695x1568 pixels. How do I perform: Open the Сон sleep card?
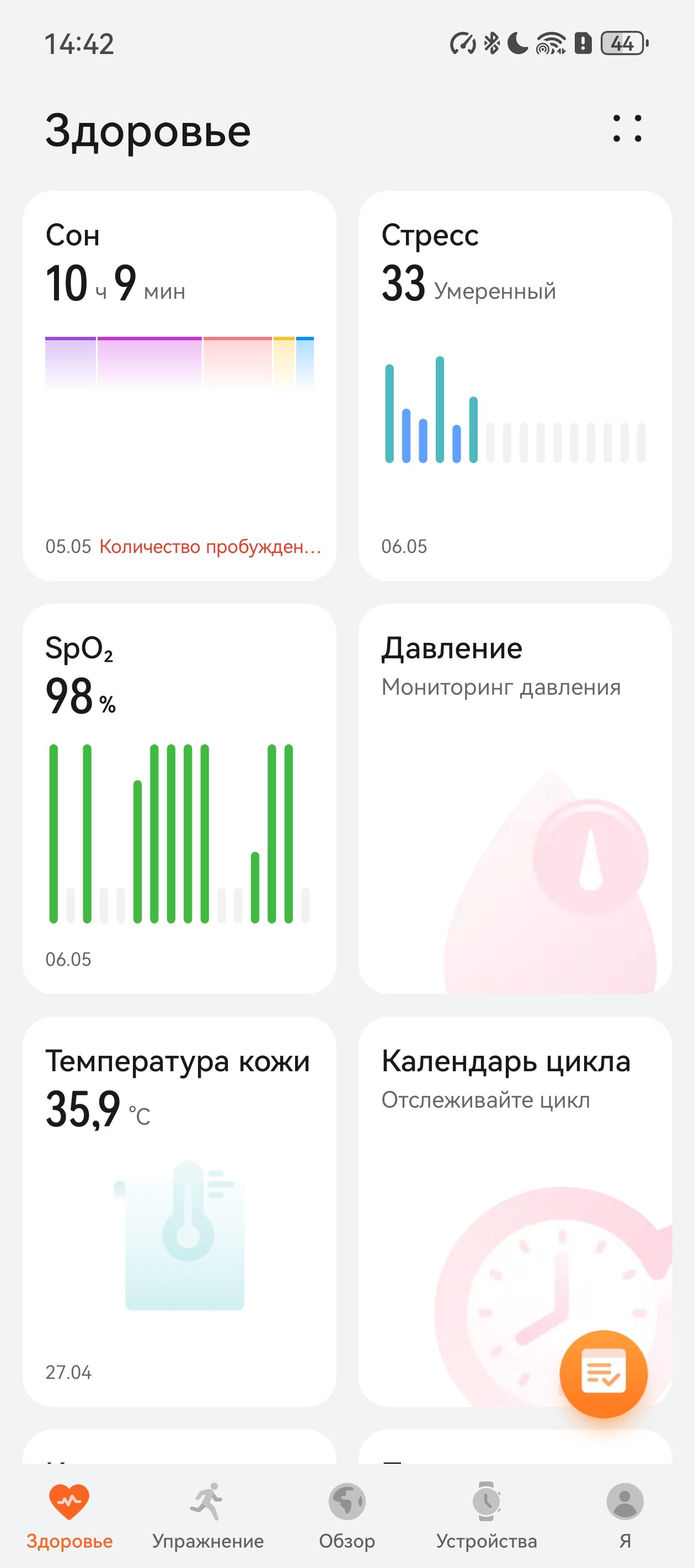pos(179,386)
